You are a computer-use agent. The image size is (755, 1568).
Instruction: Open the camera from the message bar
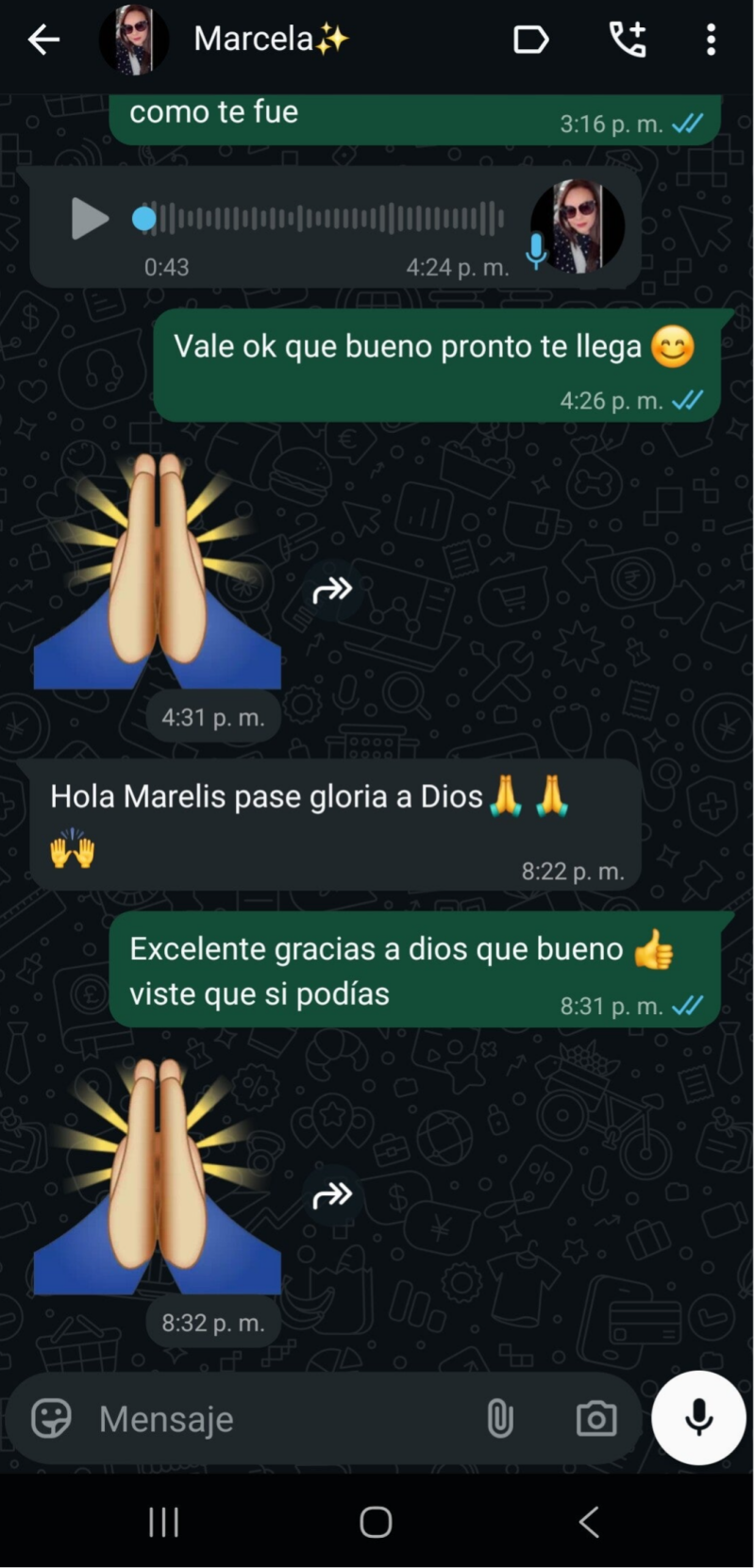596,1418
